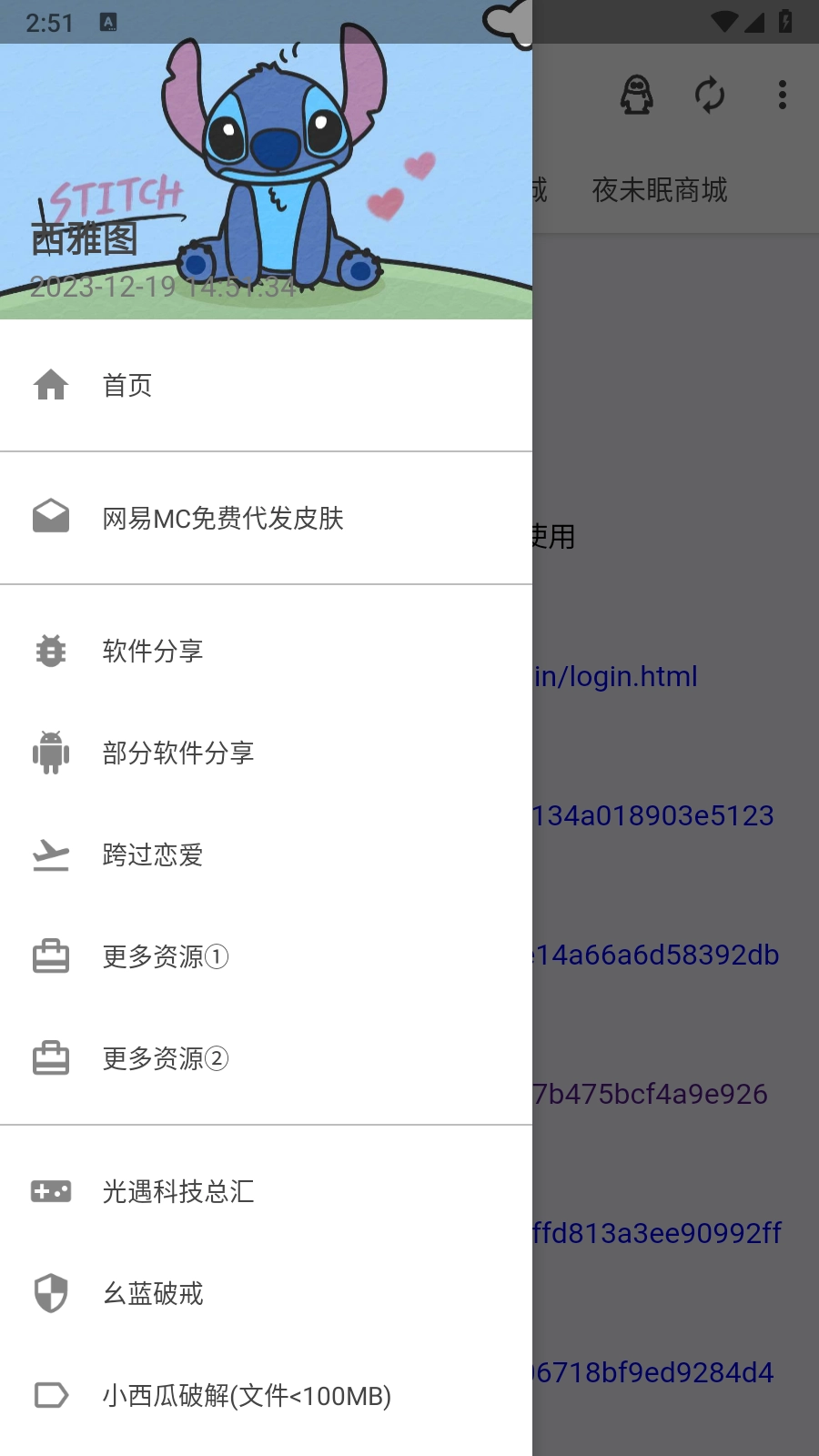The width and height of the screenshot is (819, 1456).
Task: Click the QQ penguin icon in toolbar
Action: click(x=636, y=94)
